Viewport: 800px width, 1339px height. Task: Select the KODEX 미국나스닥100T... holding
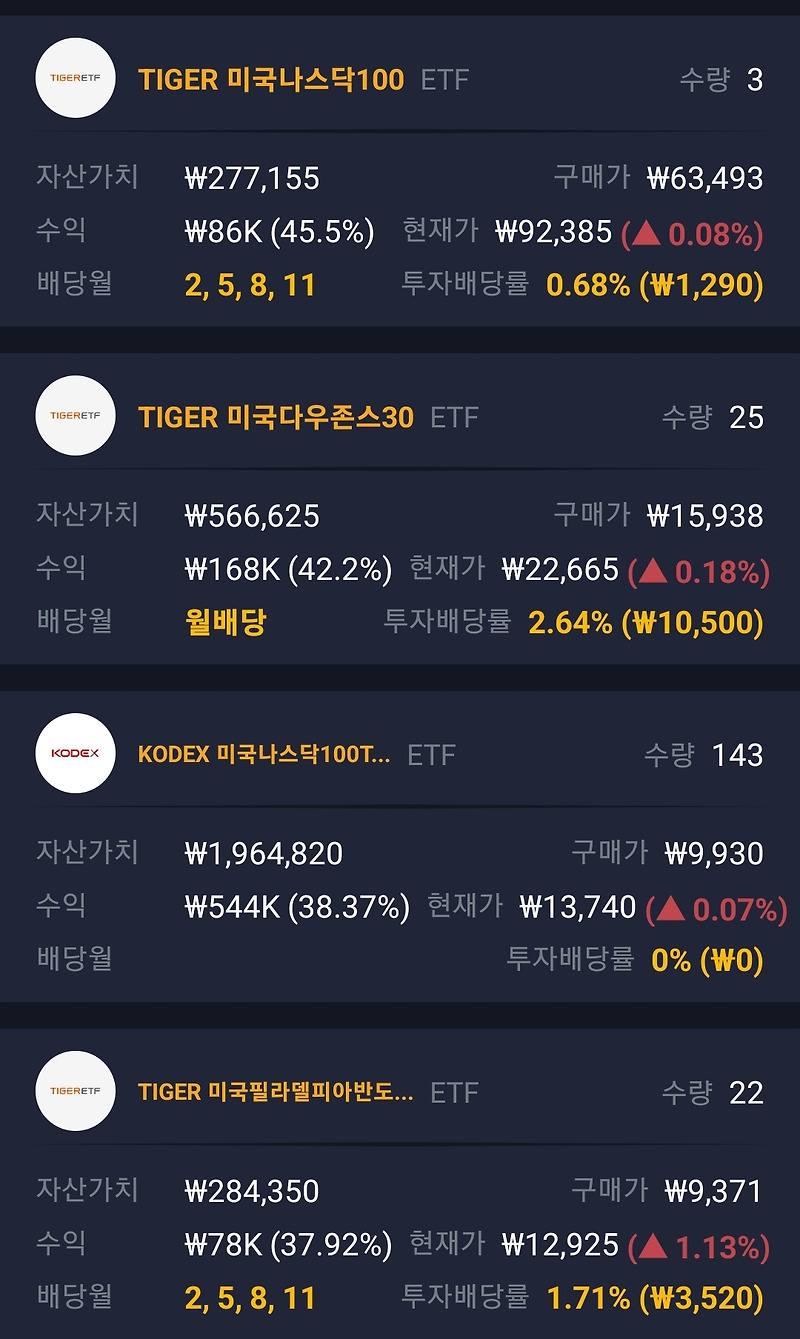coord(265,754)
